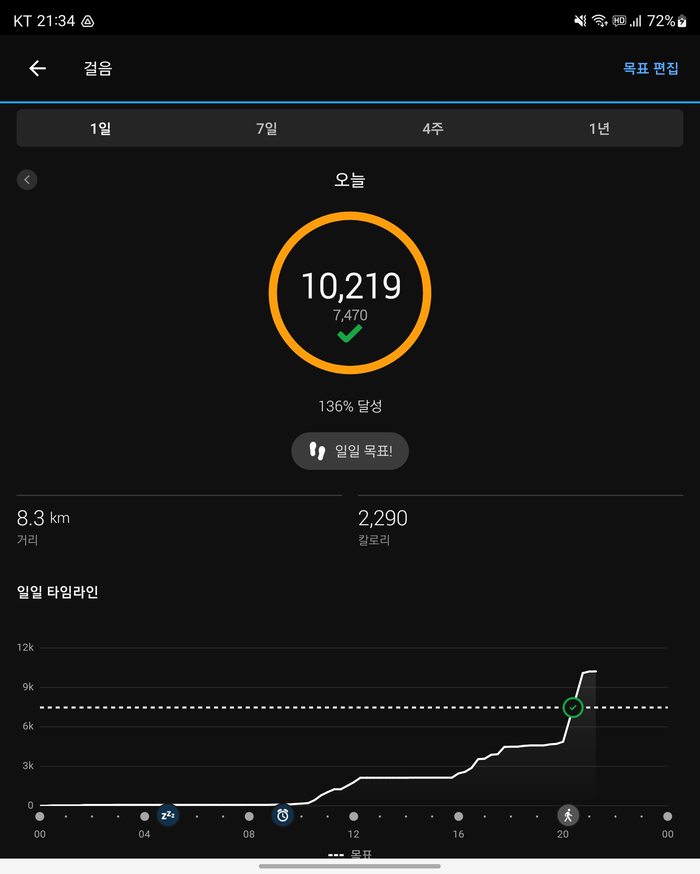Tap the goal reached checkmark on chart

(573, 707)
